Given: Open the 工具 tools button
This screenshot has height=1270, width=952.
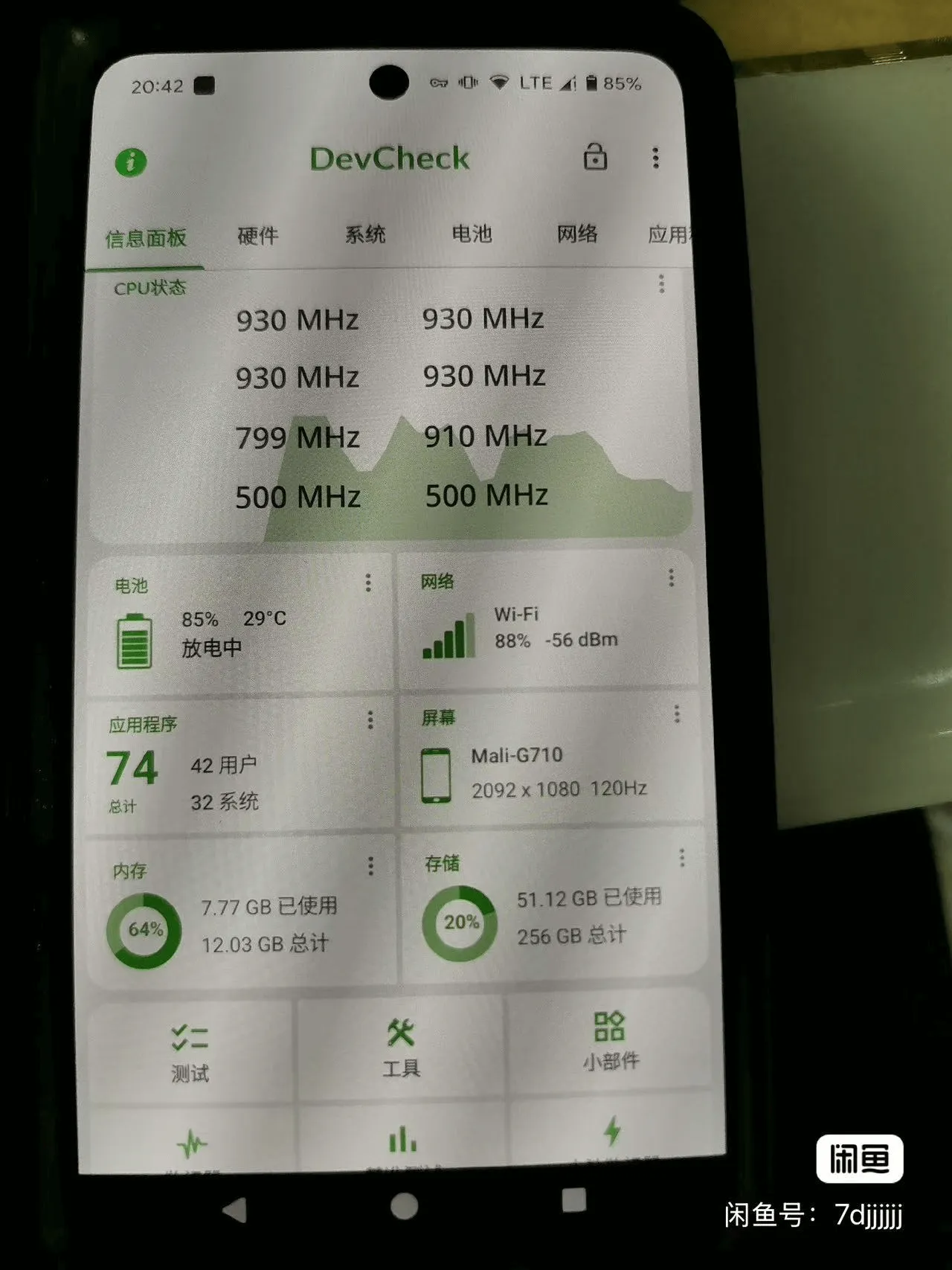Looking at the screenshot, I should (401, 1049).
